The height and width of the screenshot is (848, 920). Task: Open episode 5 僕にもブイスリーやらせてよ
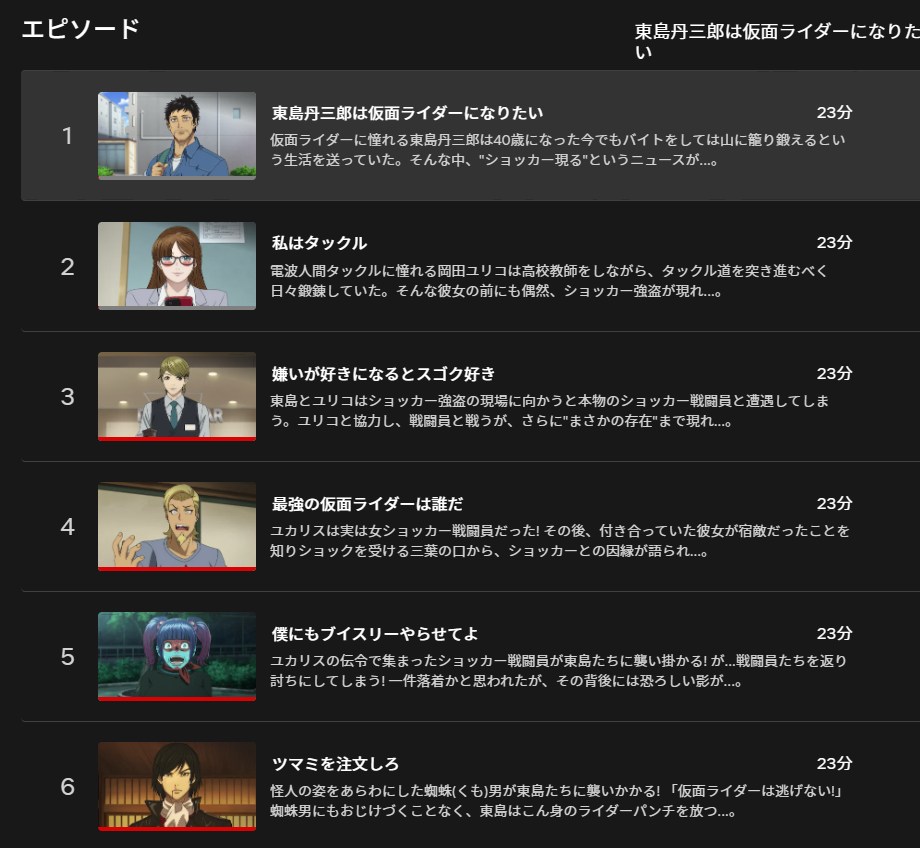point(177,656)
